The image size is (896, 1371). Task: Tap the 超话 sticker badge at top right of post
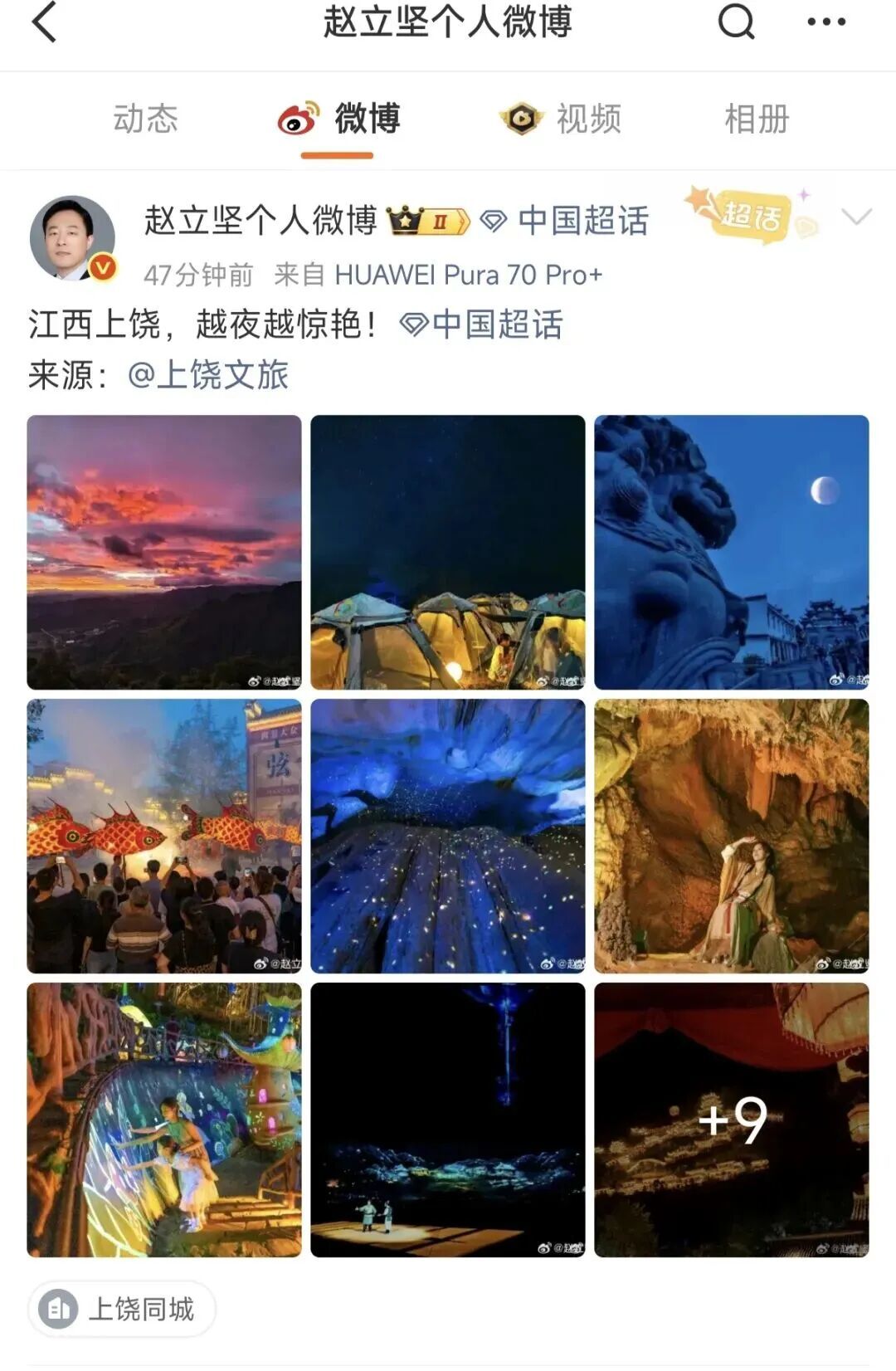749,217
